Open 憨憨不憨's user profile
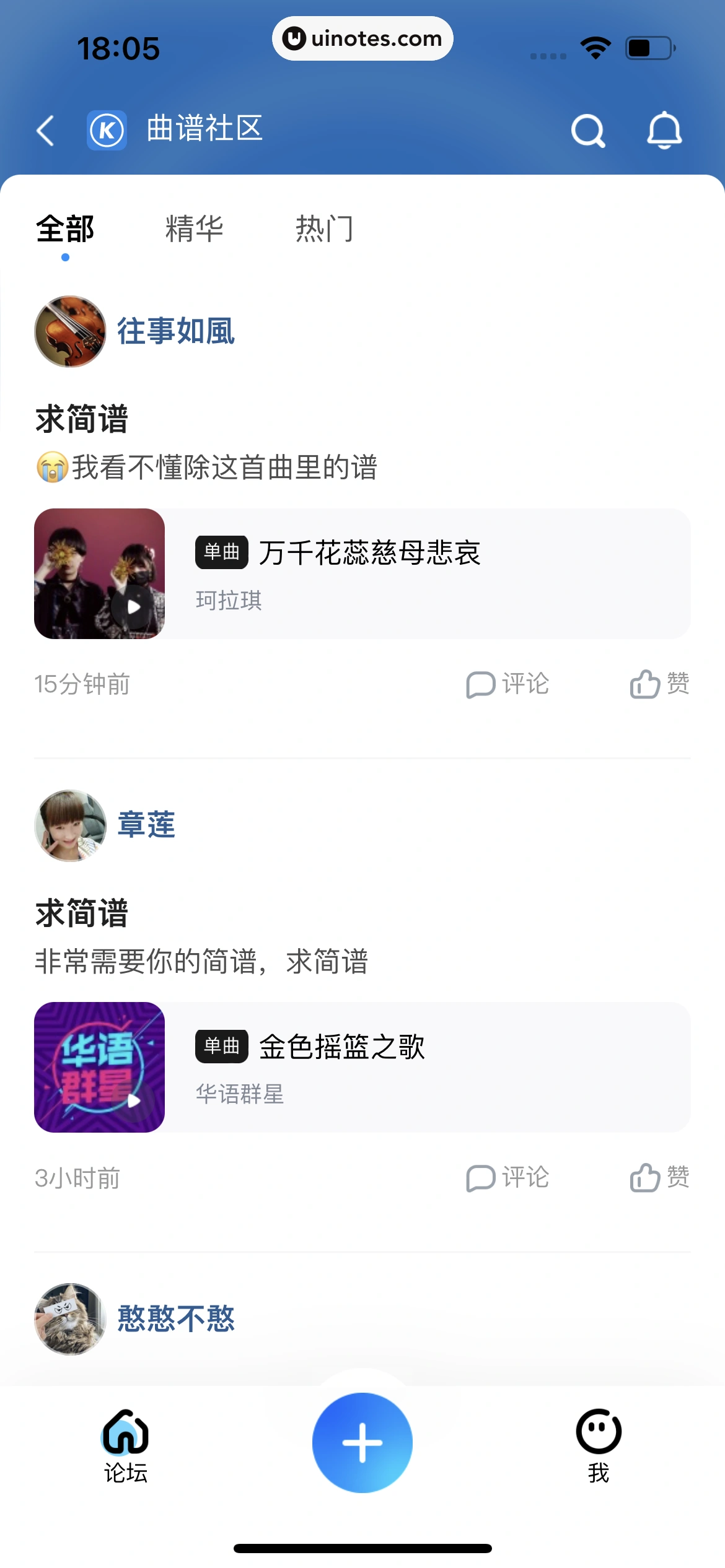This screenshot has height=1568, width=725. click(175, 1318)
